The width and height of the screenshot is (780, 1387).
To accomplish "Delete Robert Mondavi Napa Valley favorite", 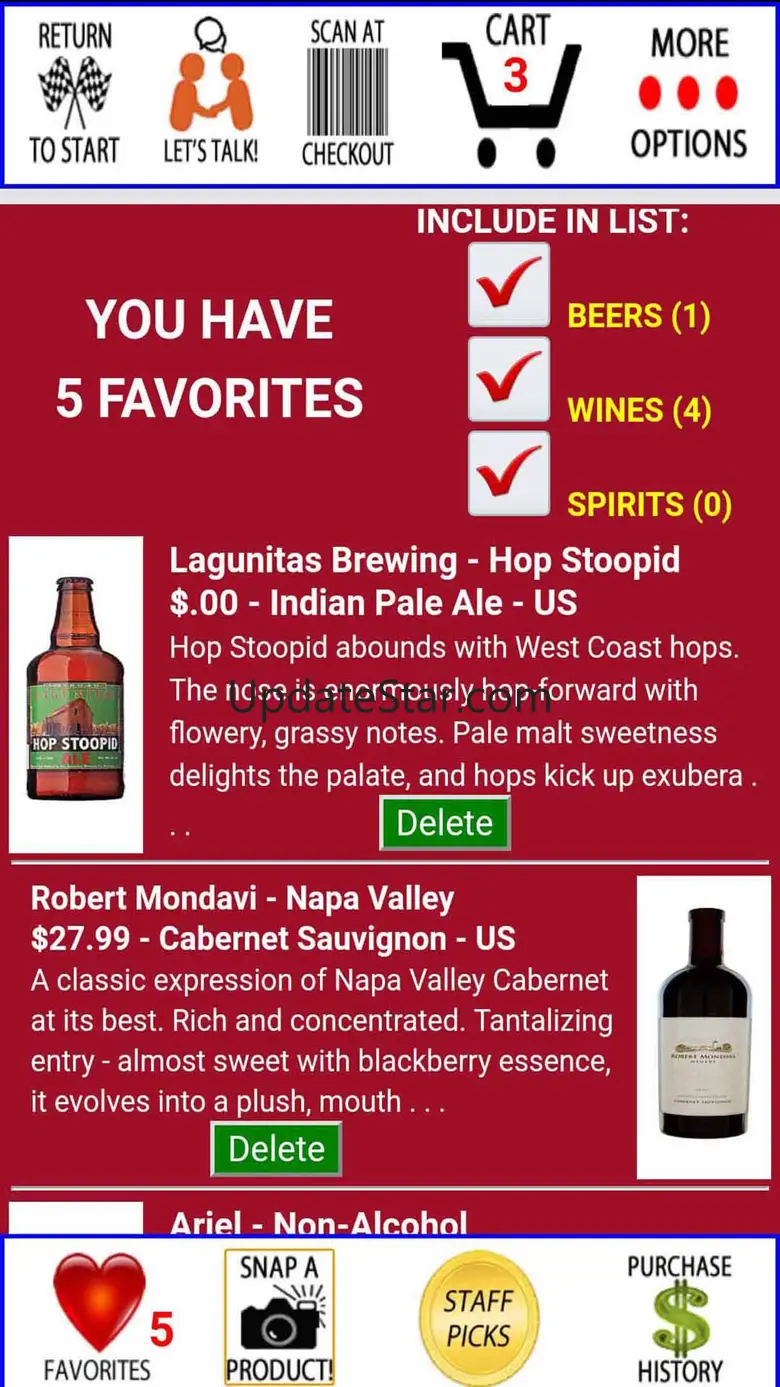I will click(x=276, y=1149).
